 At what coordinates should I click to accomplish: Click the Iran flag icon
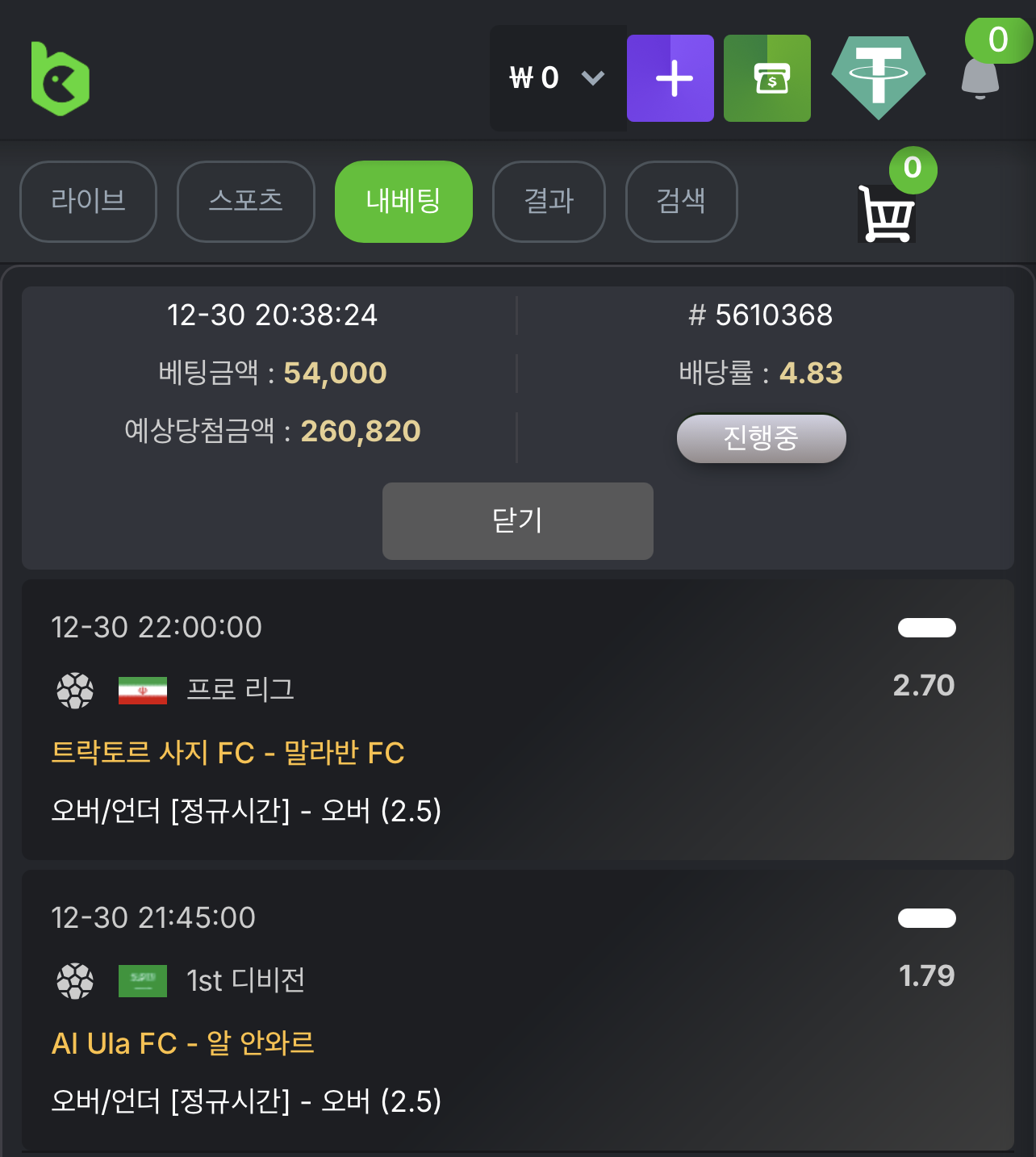tap(143, 690)
